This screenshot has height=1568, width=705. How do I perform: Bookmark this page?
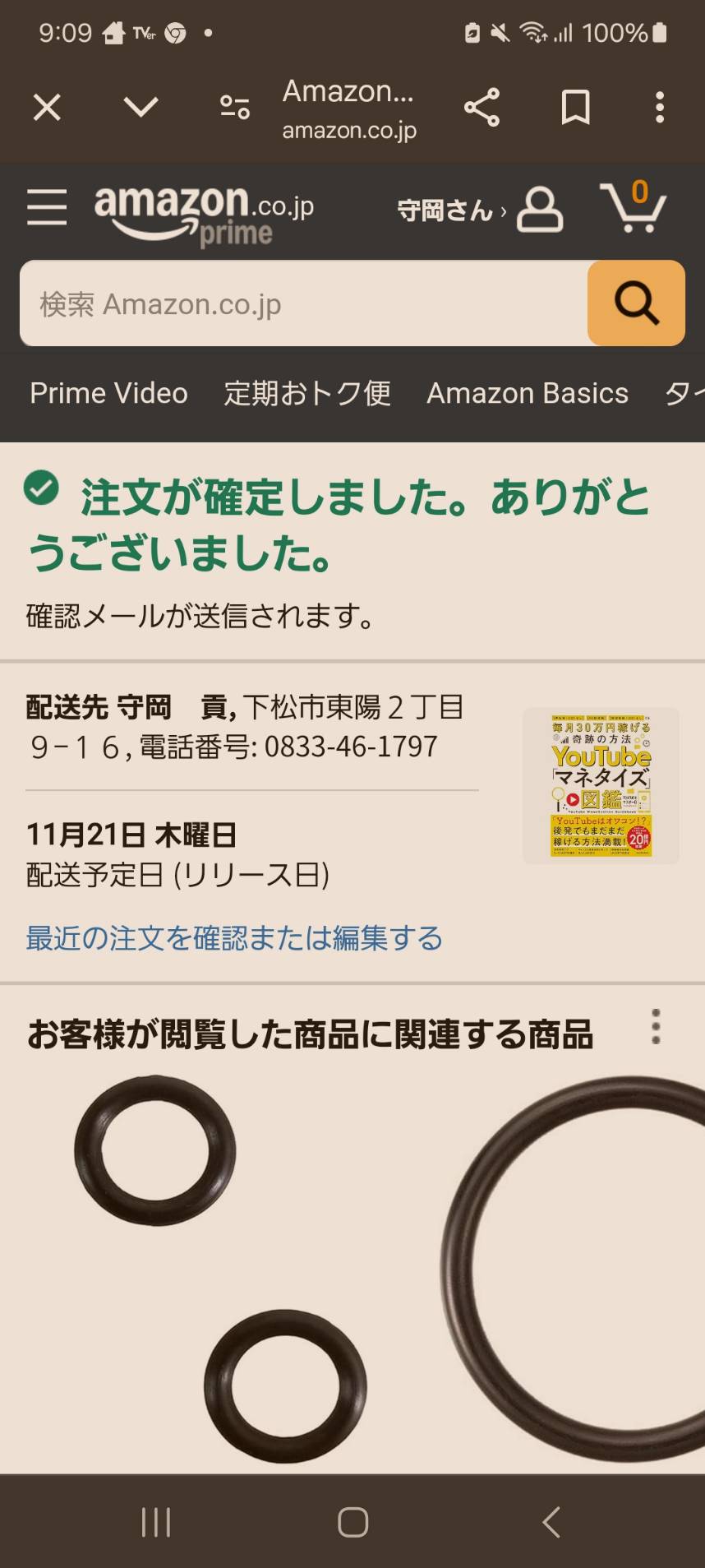[x=575, y=107]
